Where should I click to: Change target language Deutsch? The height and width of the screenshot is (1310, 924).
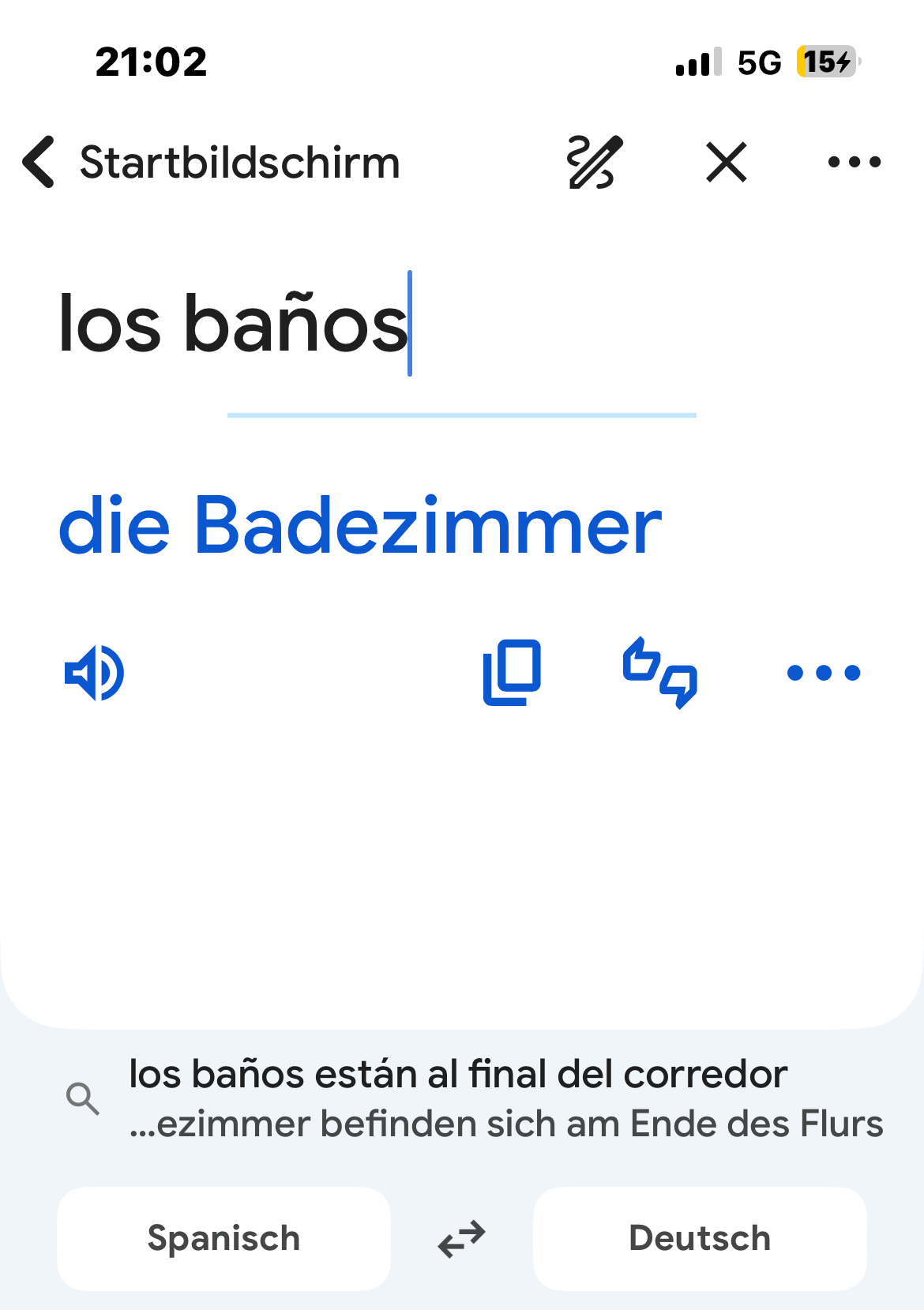pos(700,1238)
